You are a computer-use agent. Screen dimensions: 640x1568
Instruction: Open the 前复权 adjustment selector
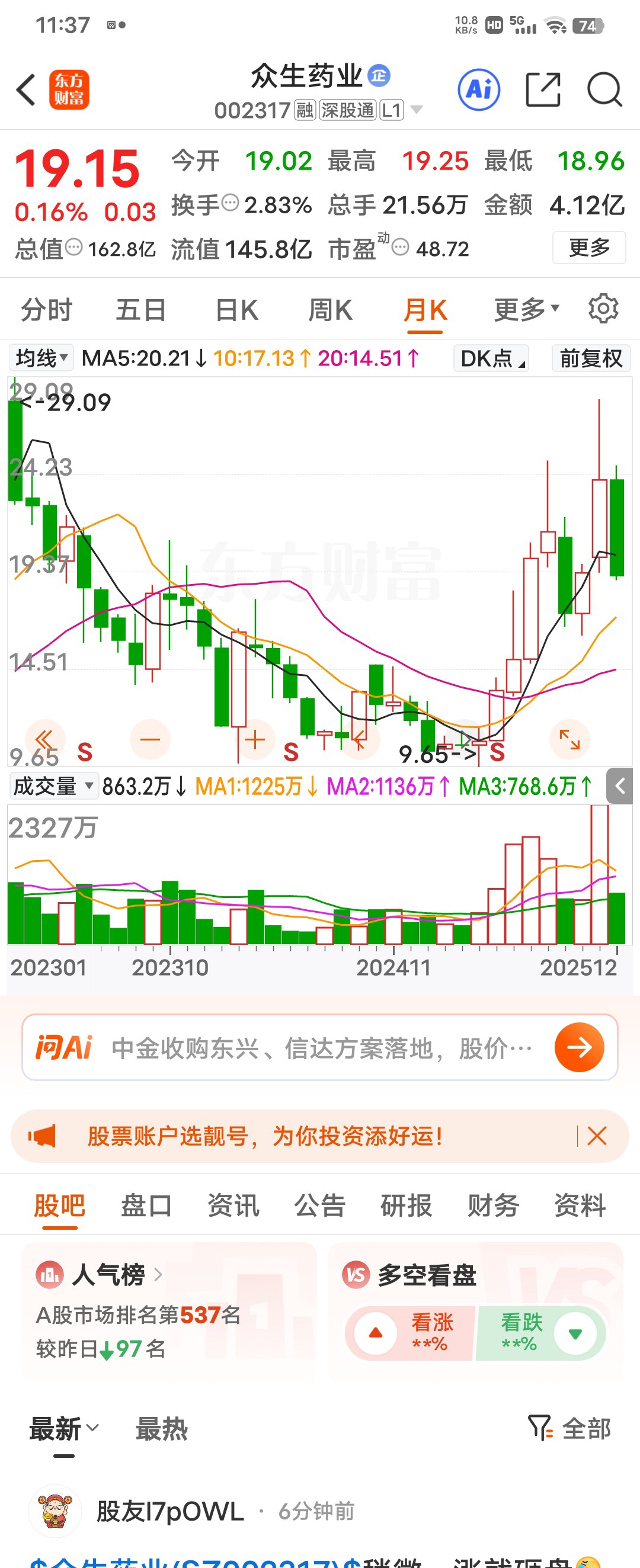[590, 358]
